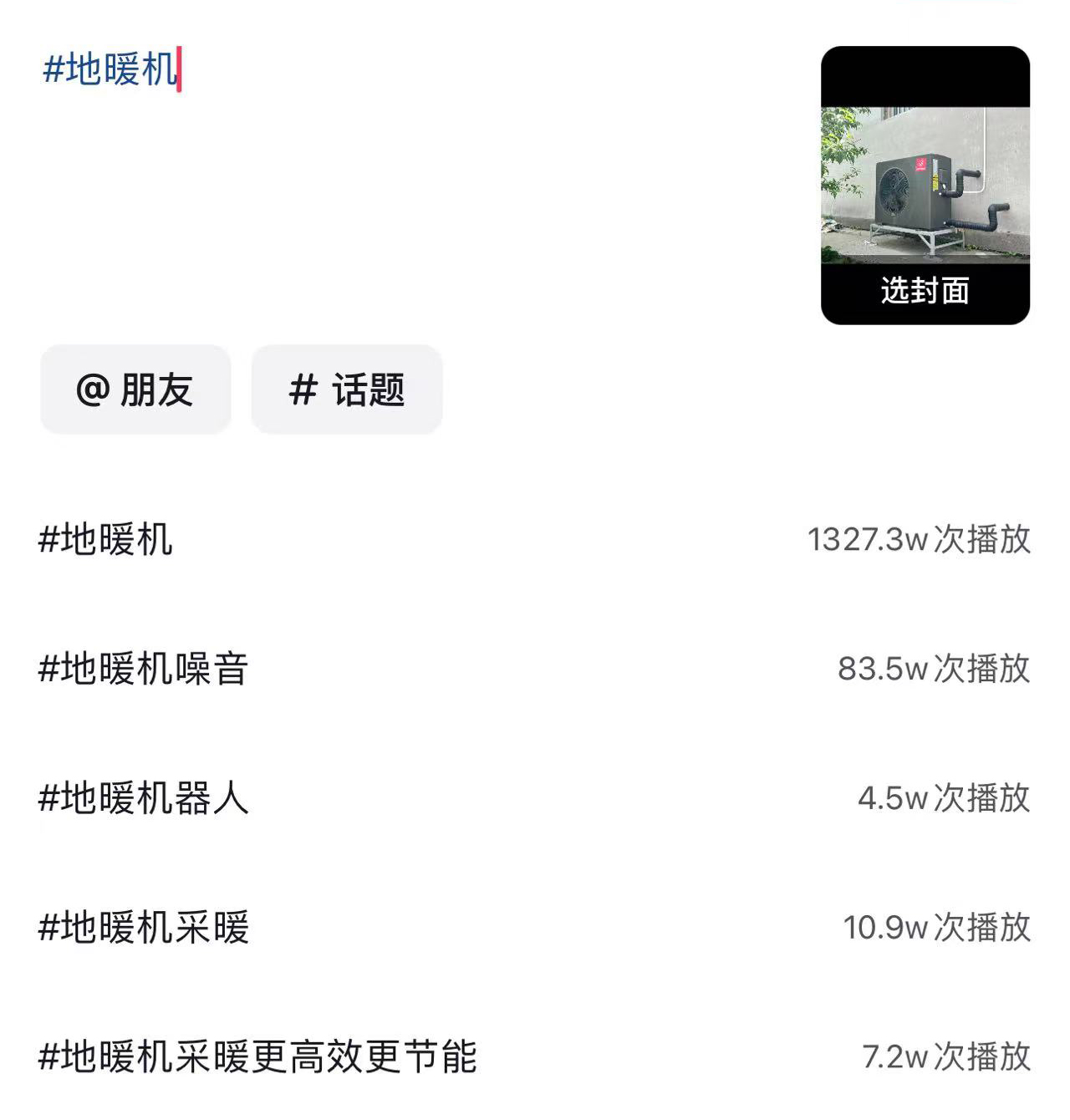This screenshot has width=1070, height=1120.
Task: Select the #地暖机采暖更高效更节能 hashtag
Action: 259,1057
